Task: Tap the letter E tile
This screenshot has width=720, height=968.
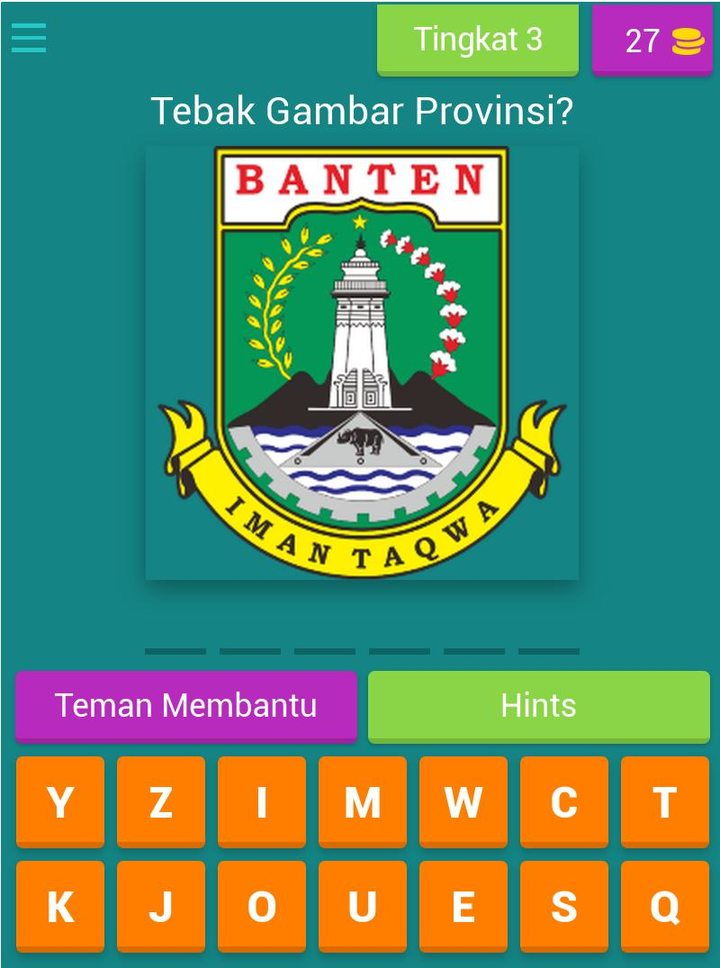Action: pyautogui.click(x=463, y=906)
